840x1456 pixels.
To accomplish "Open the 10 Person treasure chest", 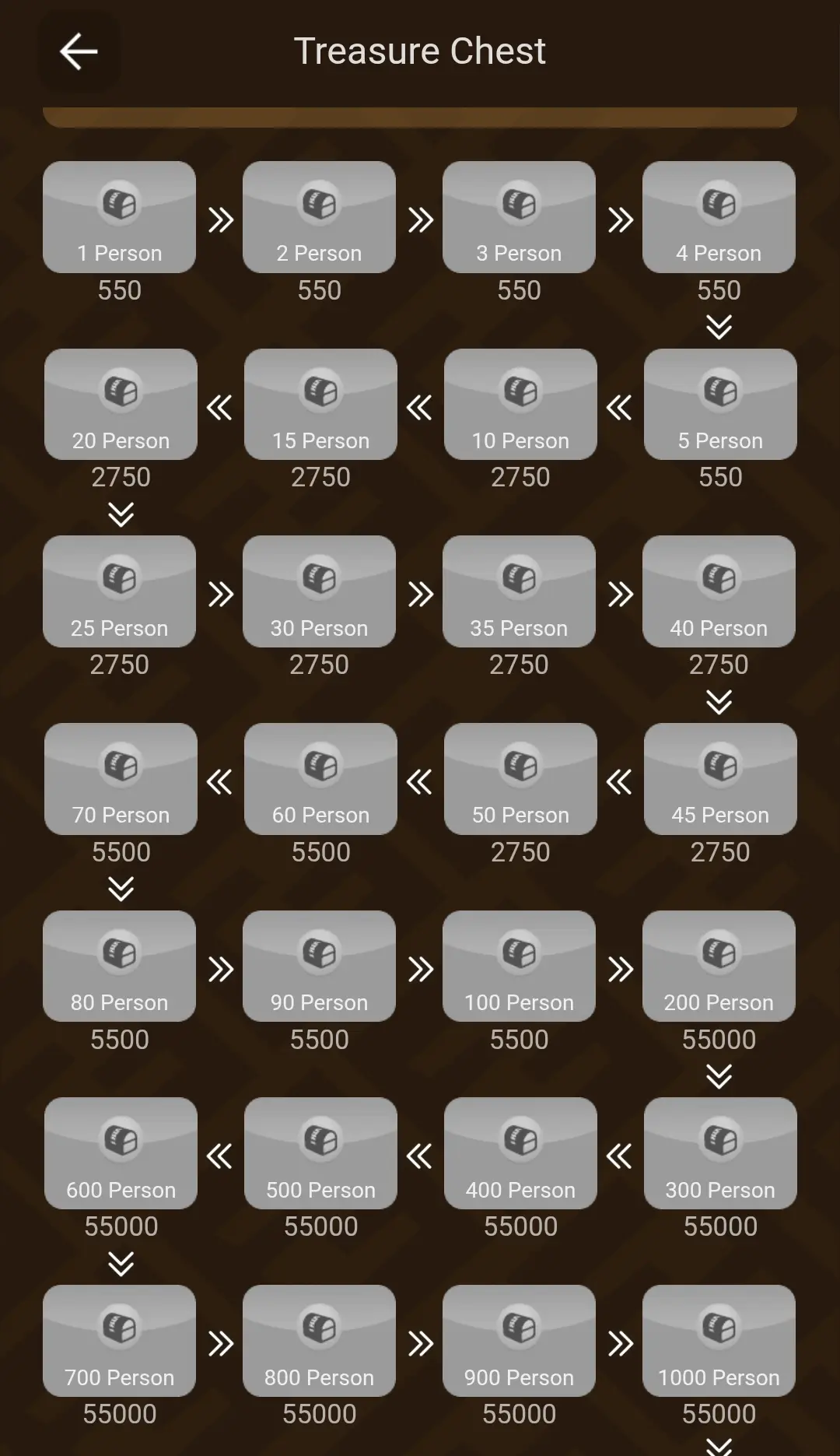I will (x=520, y=404).
